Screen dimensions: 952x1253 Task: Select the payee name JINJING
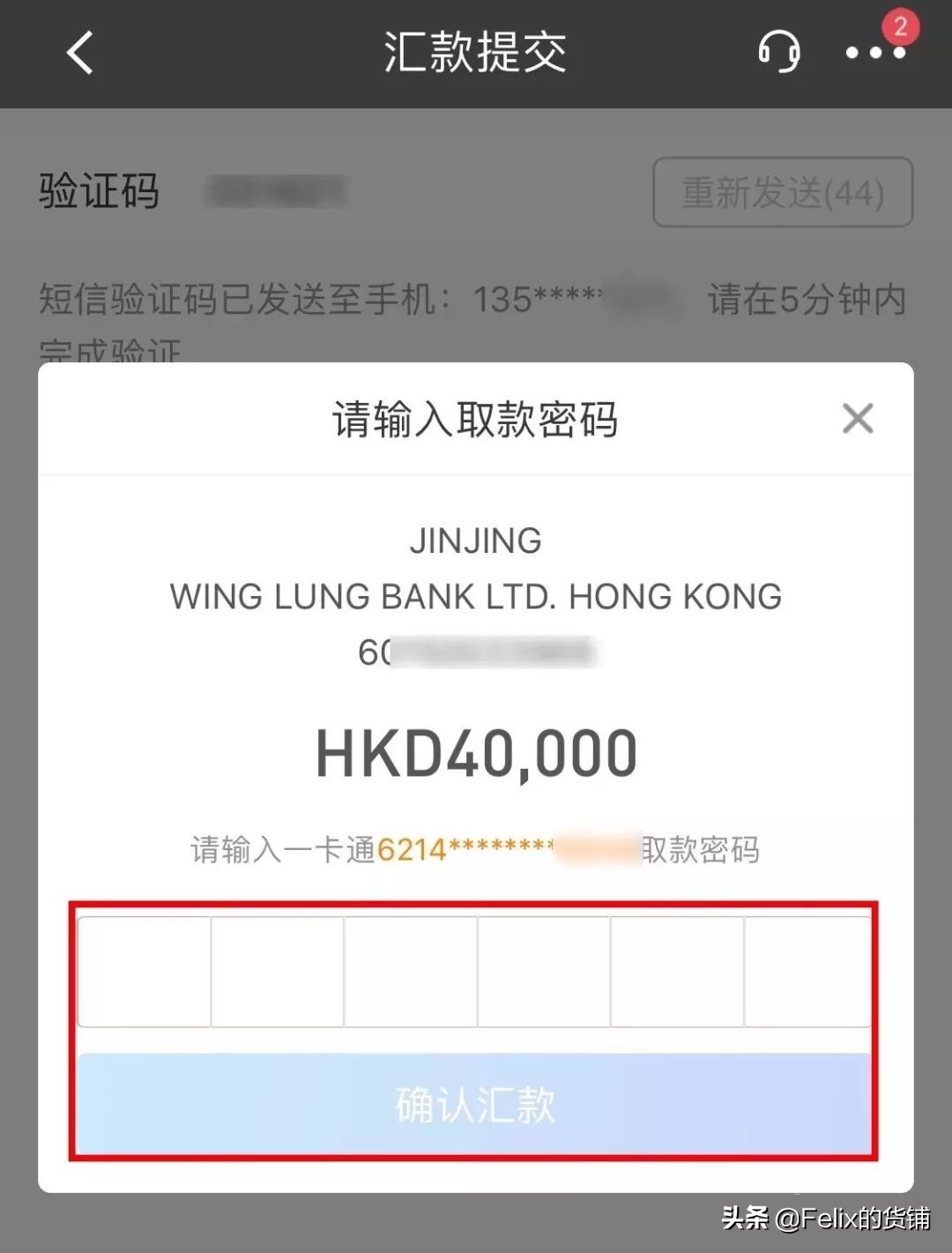pyautogui.click(x=476, y=541)
